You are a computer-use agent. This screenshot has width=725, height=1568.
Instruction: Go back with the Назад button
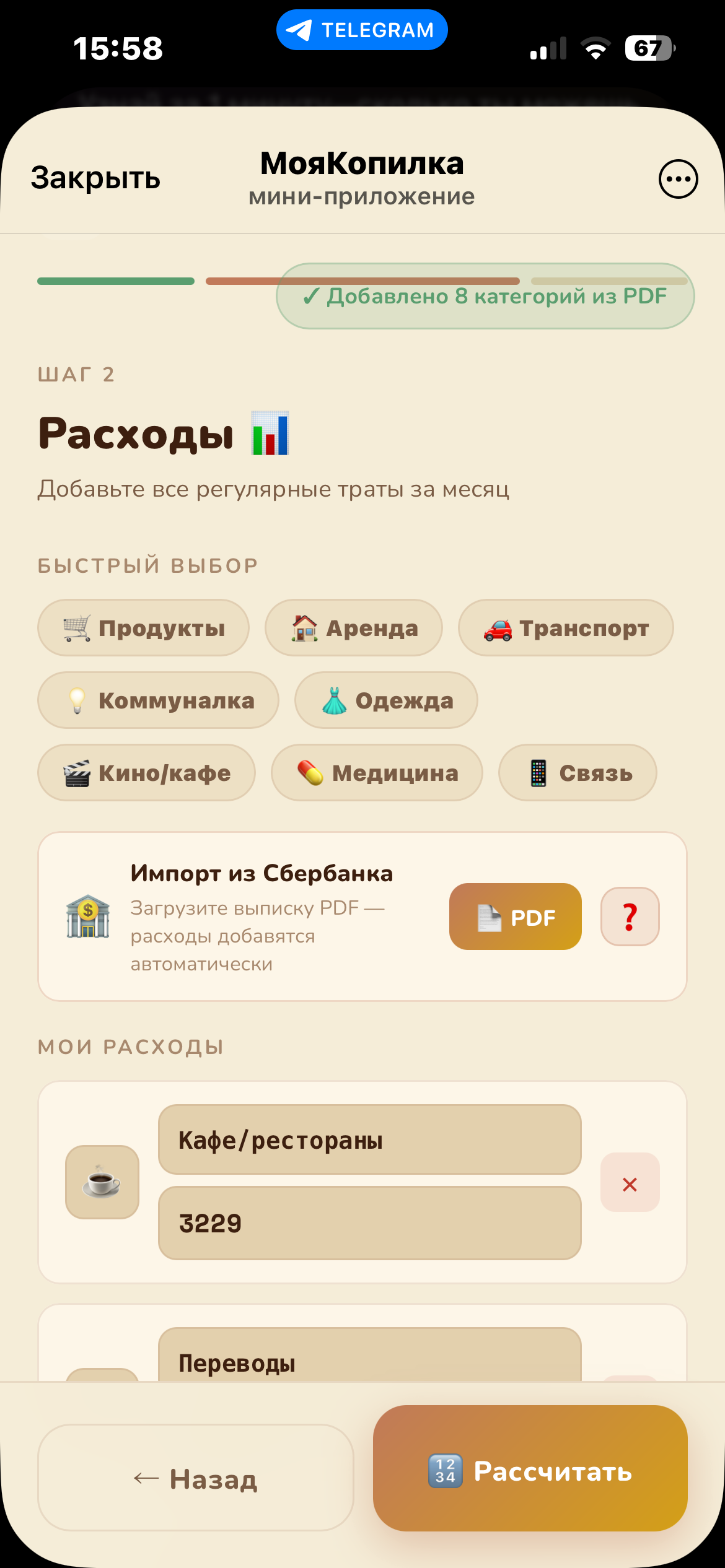(x=196, y=1479)
